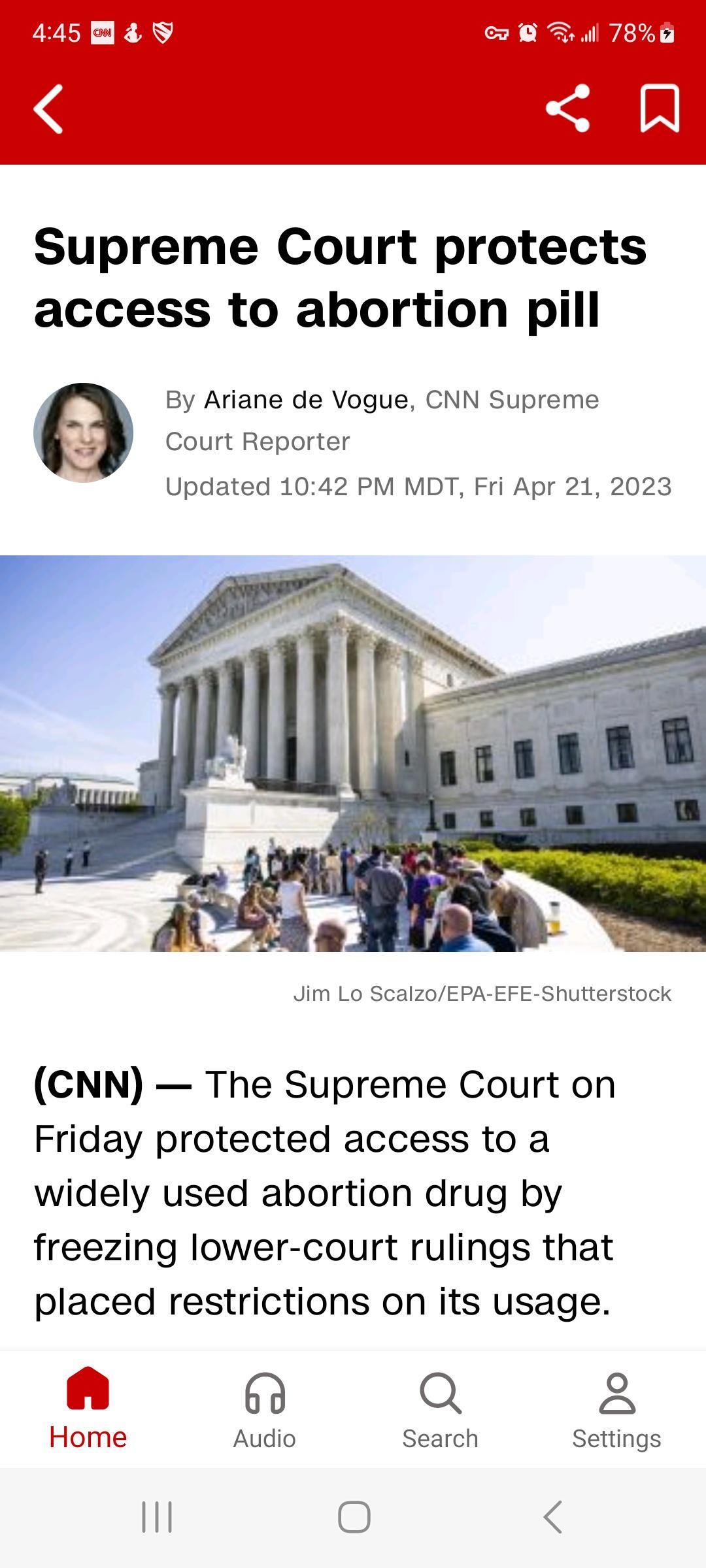Tap the system back button
This screenshot has width=706, height=1568.
552,1516
